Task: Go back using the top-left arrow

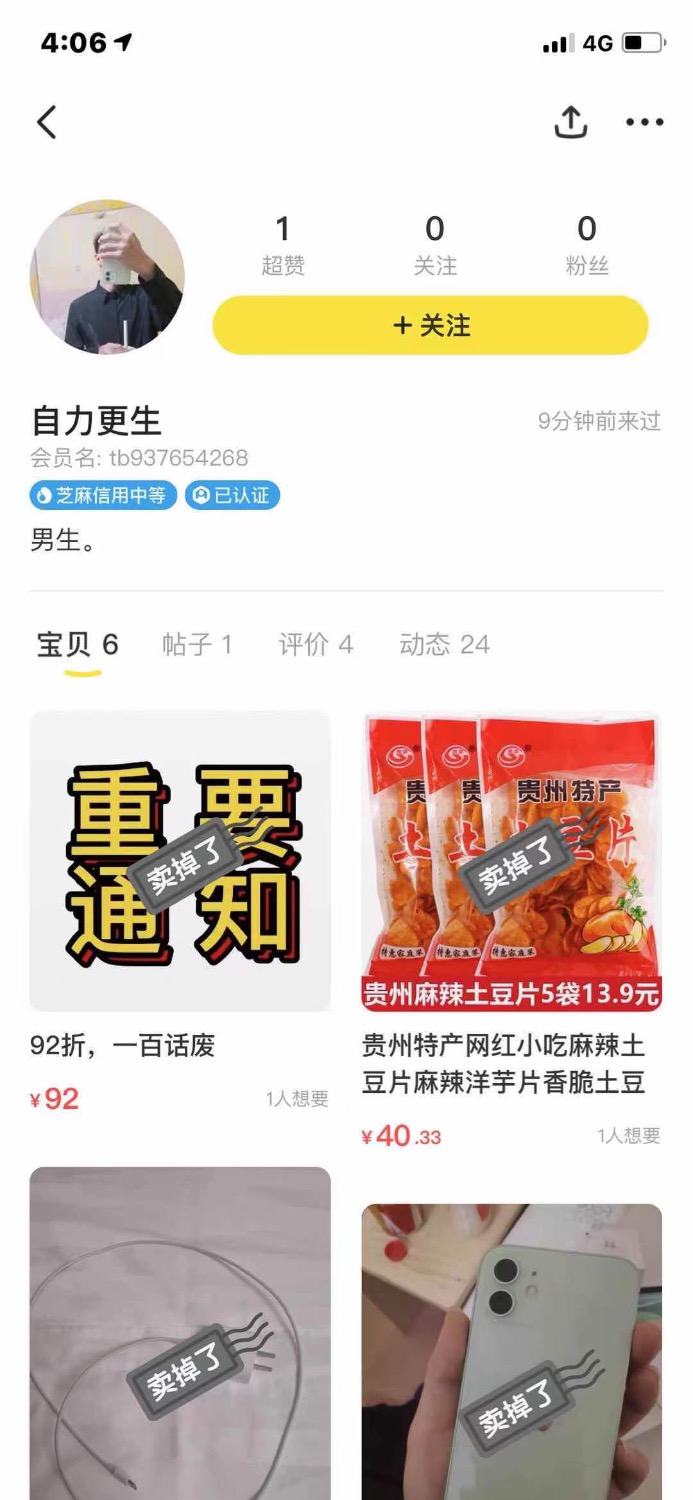Action: pos(46,123)
